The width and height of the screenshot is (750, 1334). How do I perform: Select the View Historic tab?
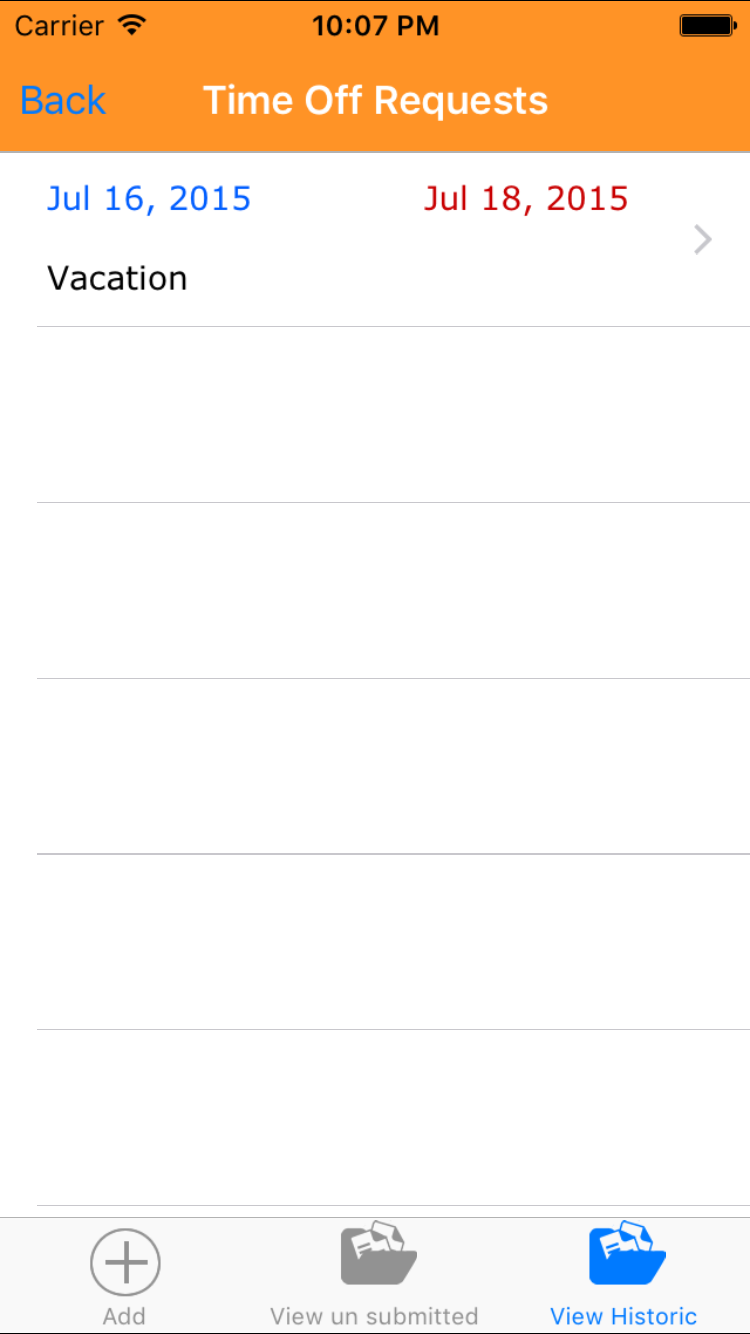pyautogui.click(x=624, y=1274)
